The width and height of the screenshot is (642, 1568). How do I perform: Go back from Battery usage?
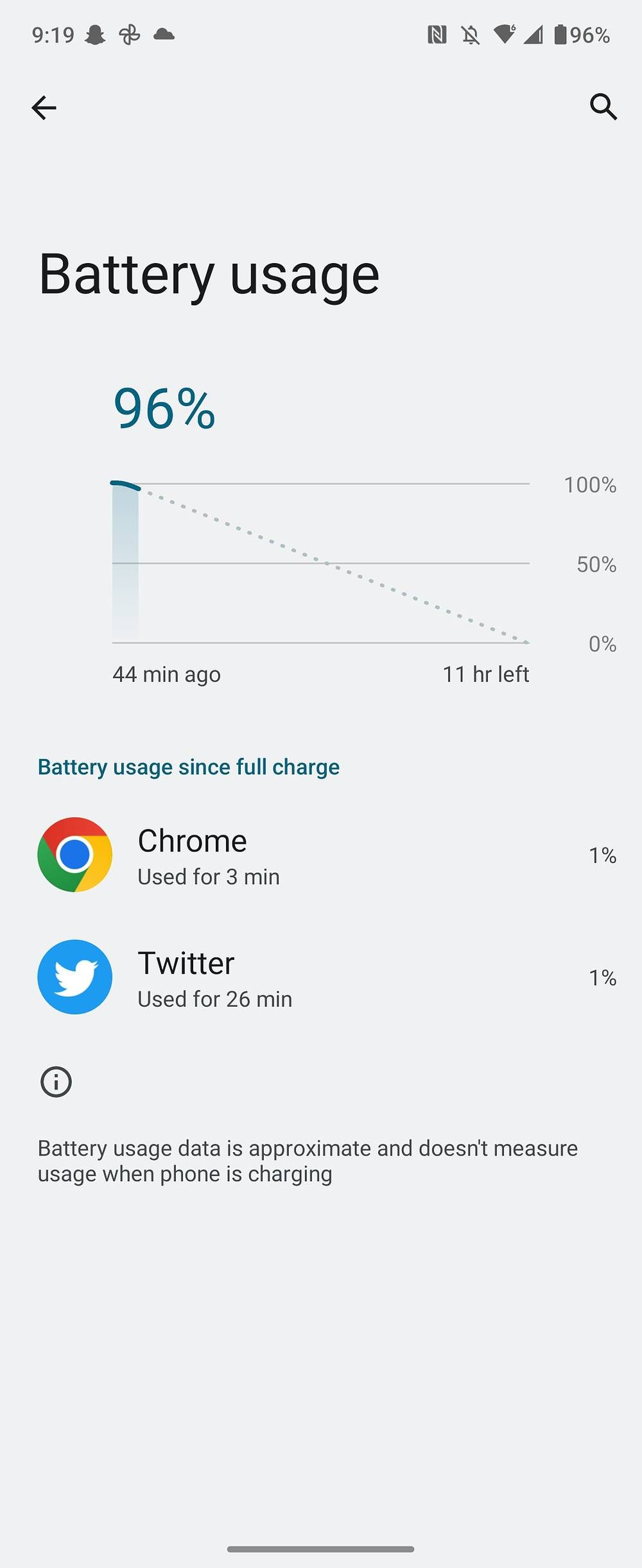[x=44, y=108]
